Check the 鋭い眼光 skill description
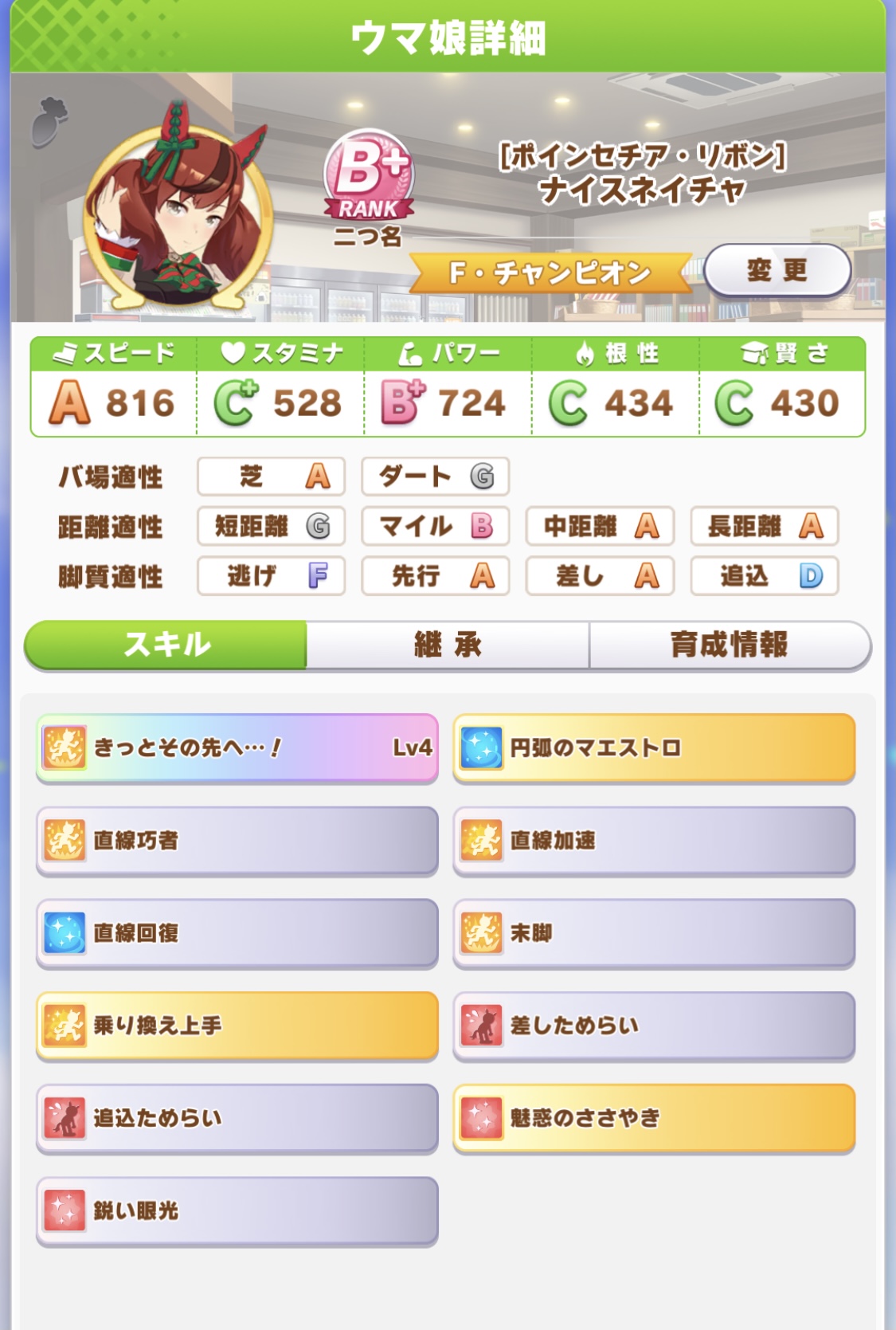This screenshot has width=896, height=1330. point(237,1210)
